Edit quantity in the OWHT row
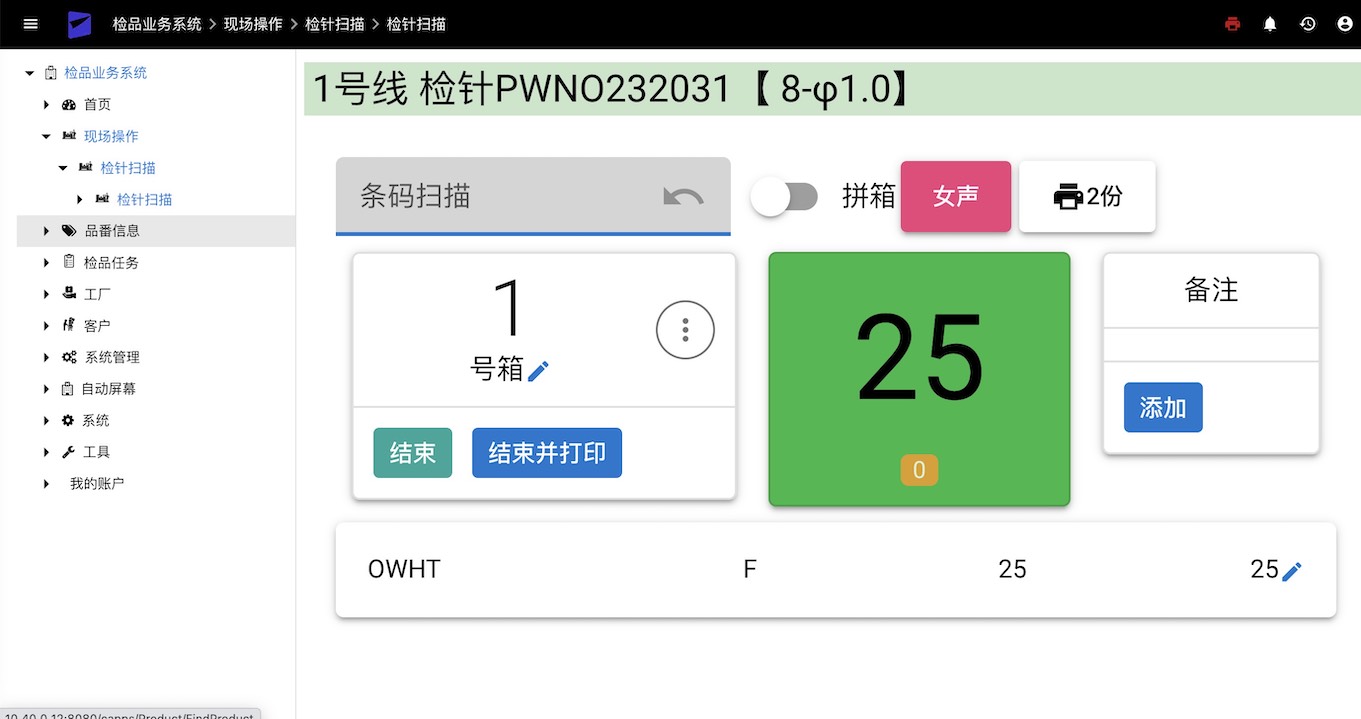 (1291, 571)
